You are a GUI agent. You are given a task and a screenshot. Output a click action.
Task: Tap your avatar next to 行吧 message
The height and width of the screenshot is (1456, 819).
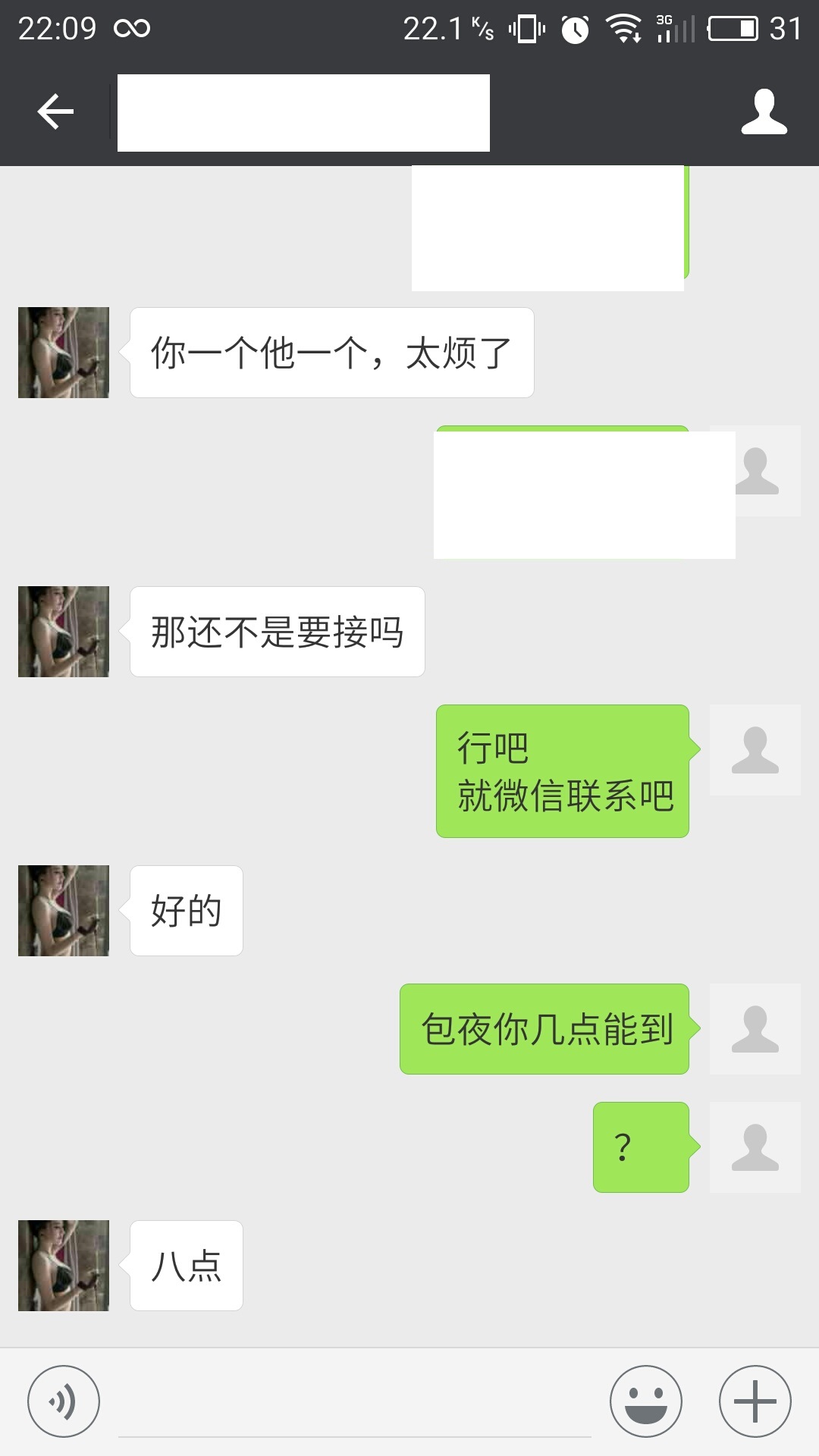tap(755, 749)
